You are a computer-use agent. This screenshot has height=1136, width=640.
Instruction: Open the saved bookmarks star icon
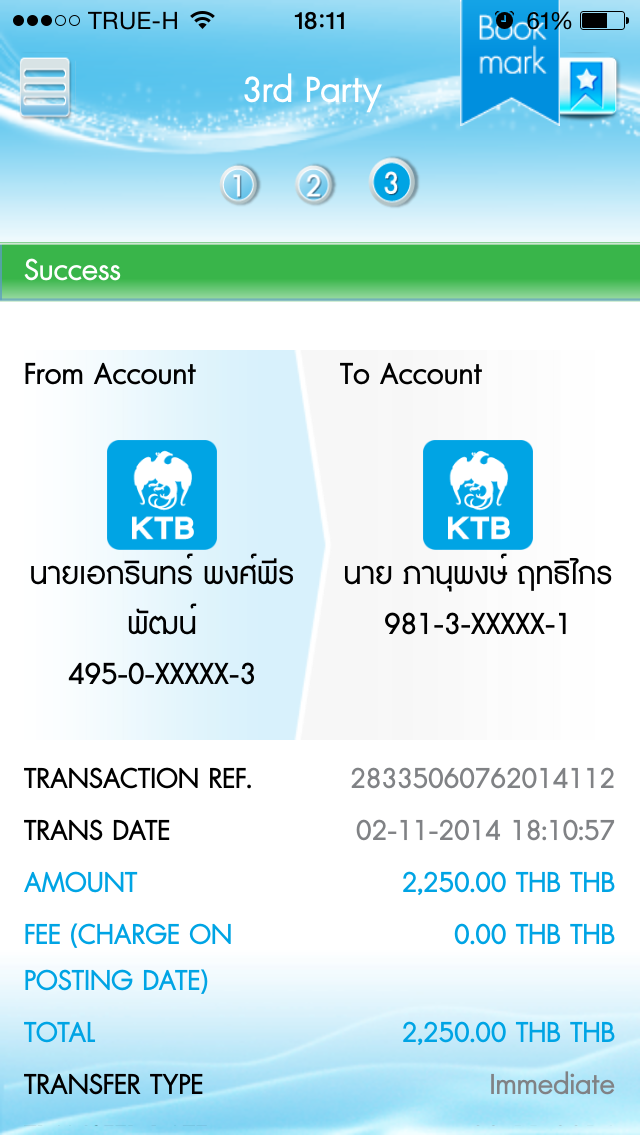click(587, 88)
